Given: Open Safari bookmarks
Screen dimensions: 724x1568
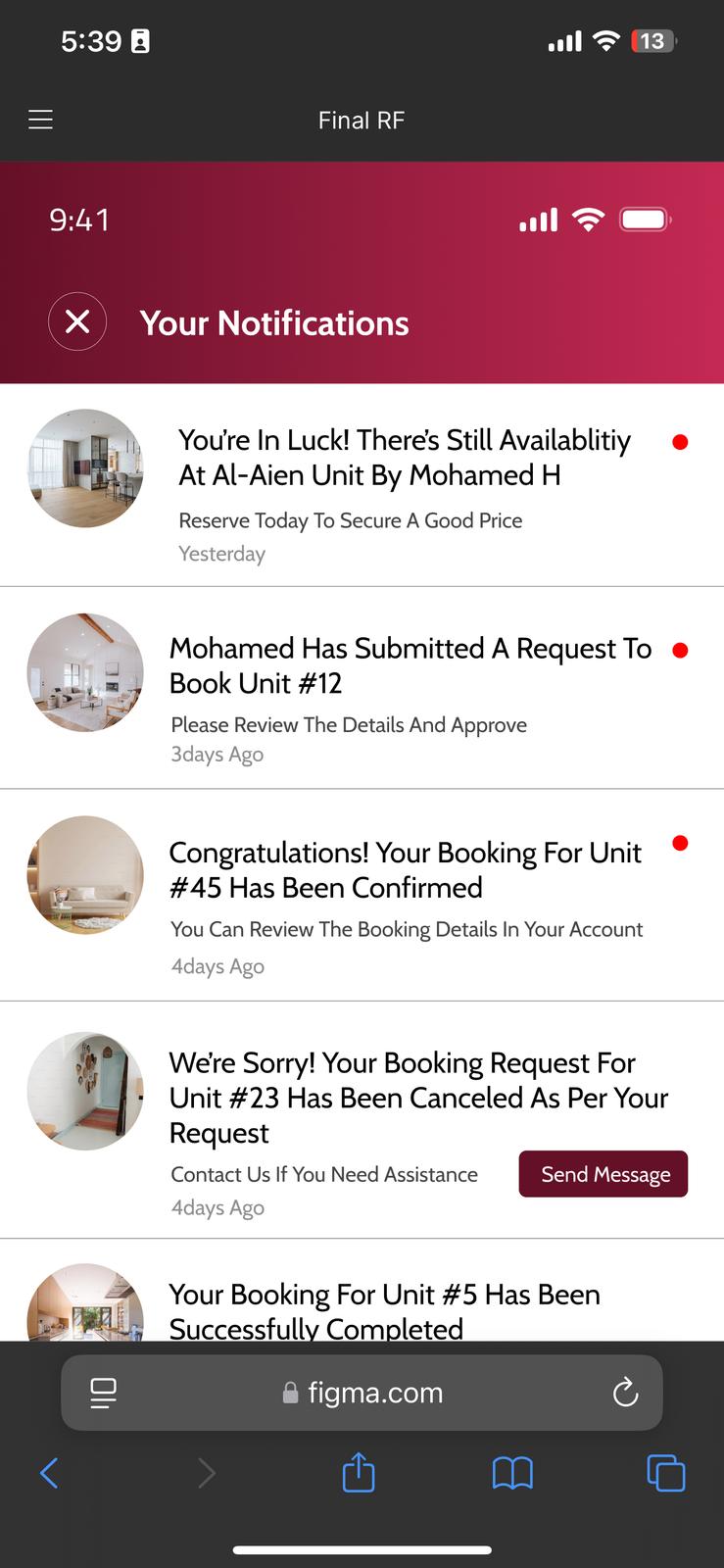Looking at the screenshot, I should pos(512,1472).
